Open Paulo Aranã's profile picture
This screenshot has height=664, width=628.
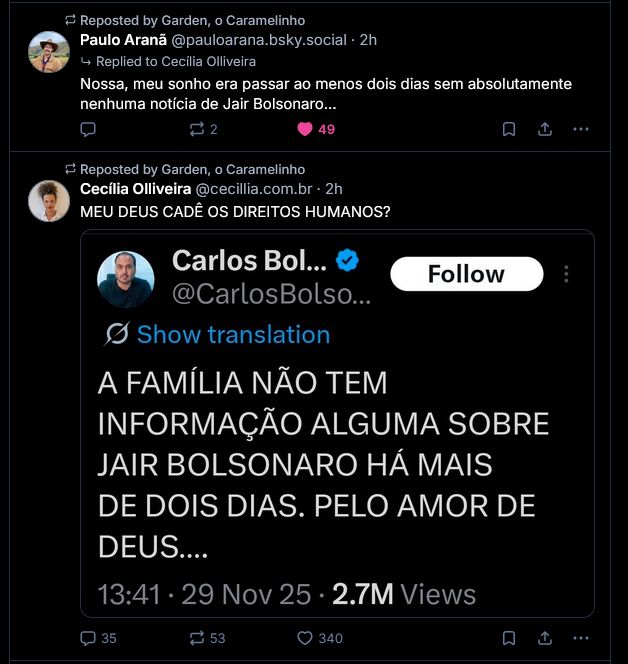coord(49,52)
